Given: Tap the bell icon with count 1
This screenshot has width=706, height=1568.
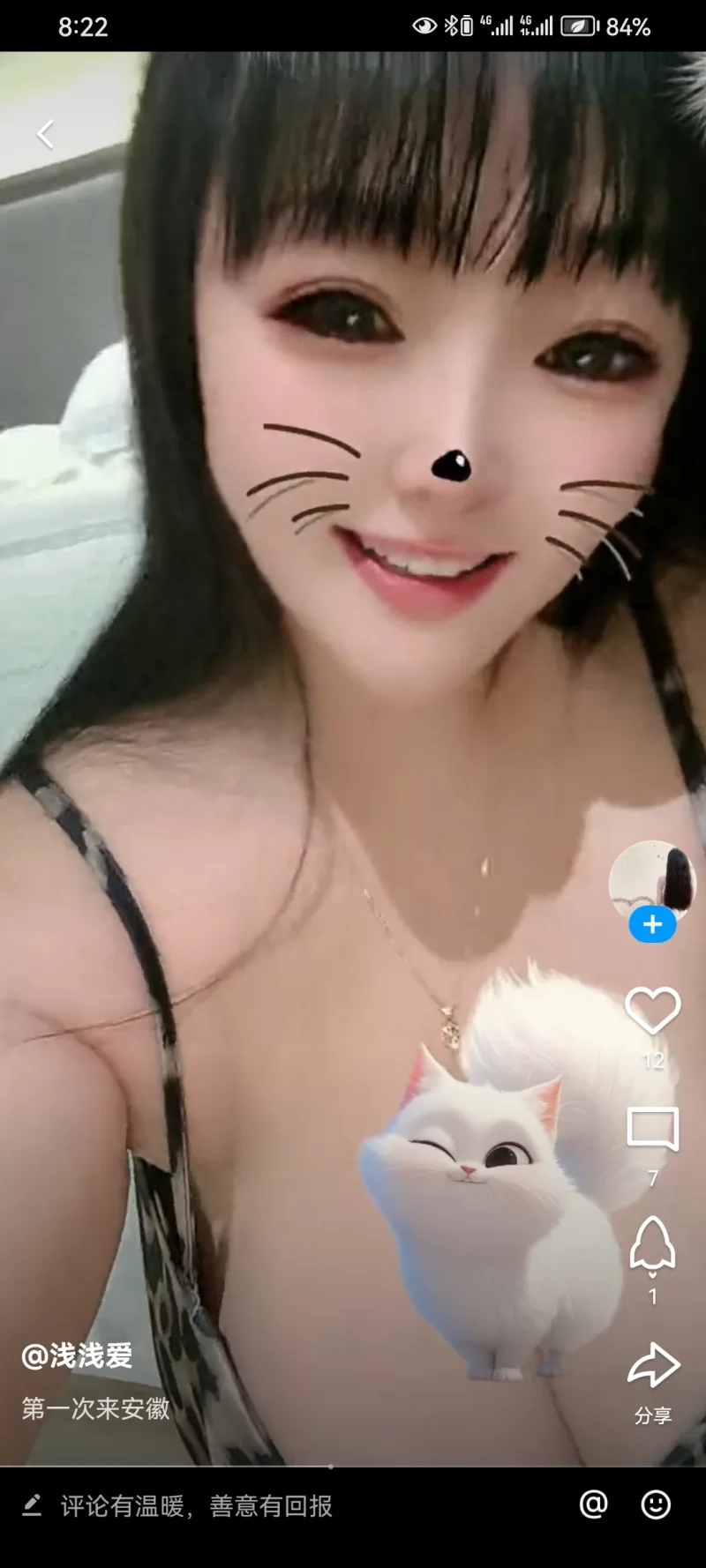Looking at the screenshot, I should [x=652, y=1245].
